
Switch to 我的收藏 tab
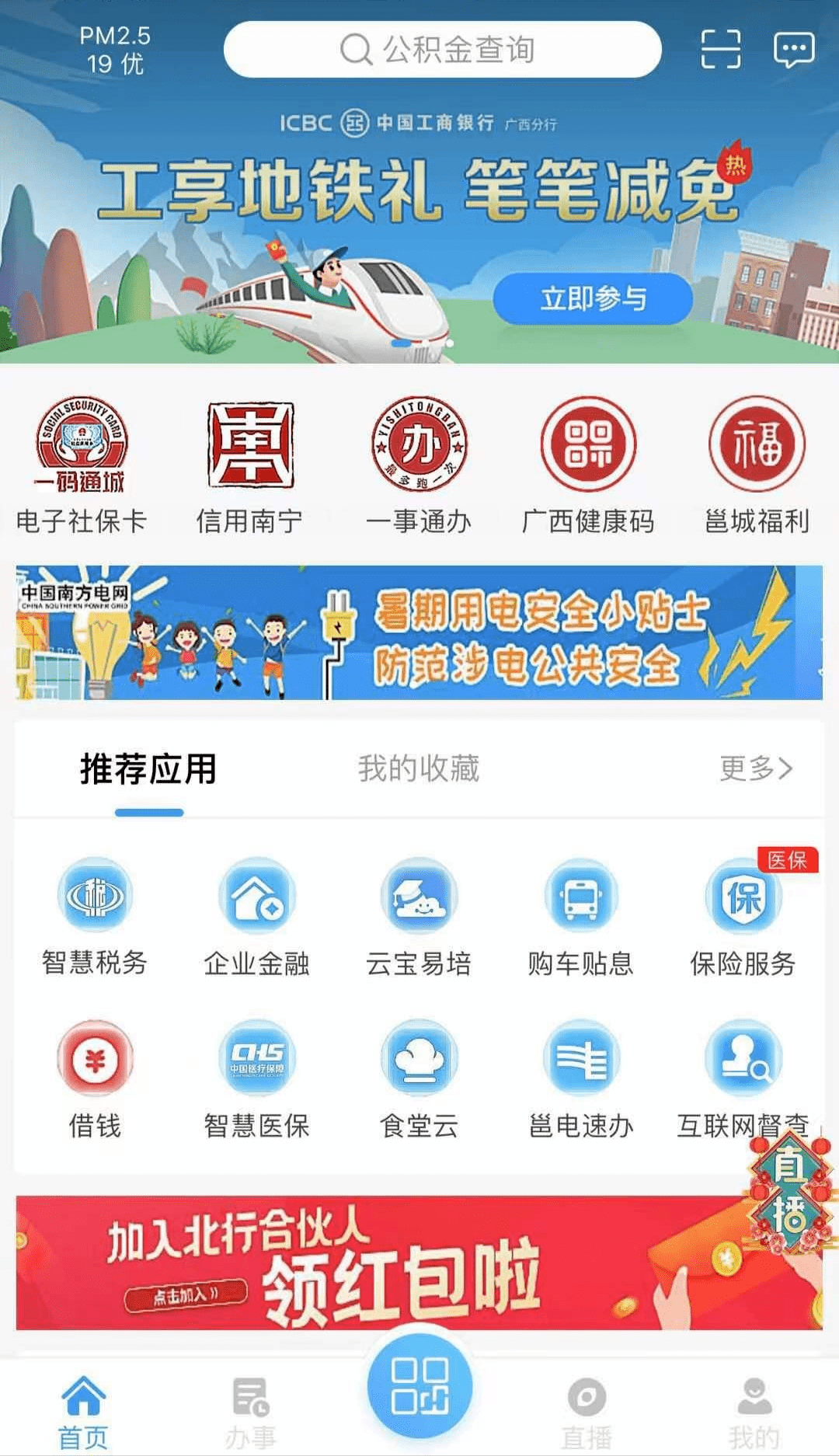419,768
